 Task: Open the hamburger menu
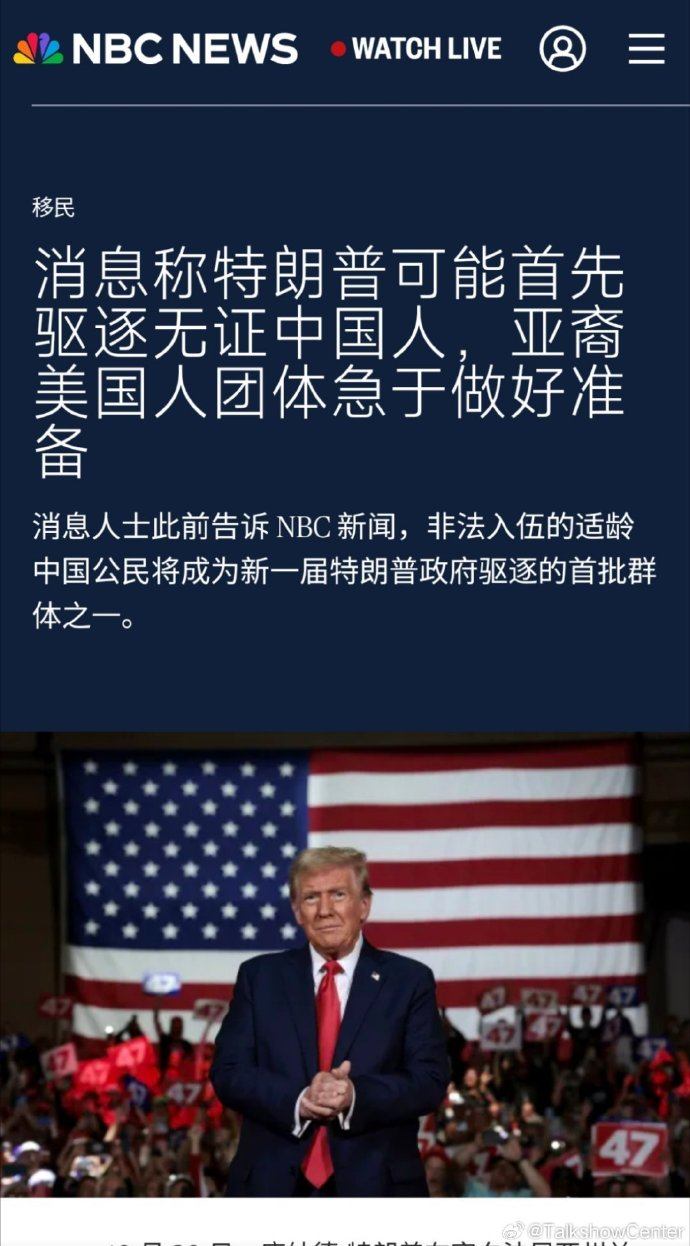click(x=646, y=48)
